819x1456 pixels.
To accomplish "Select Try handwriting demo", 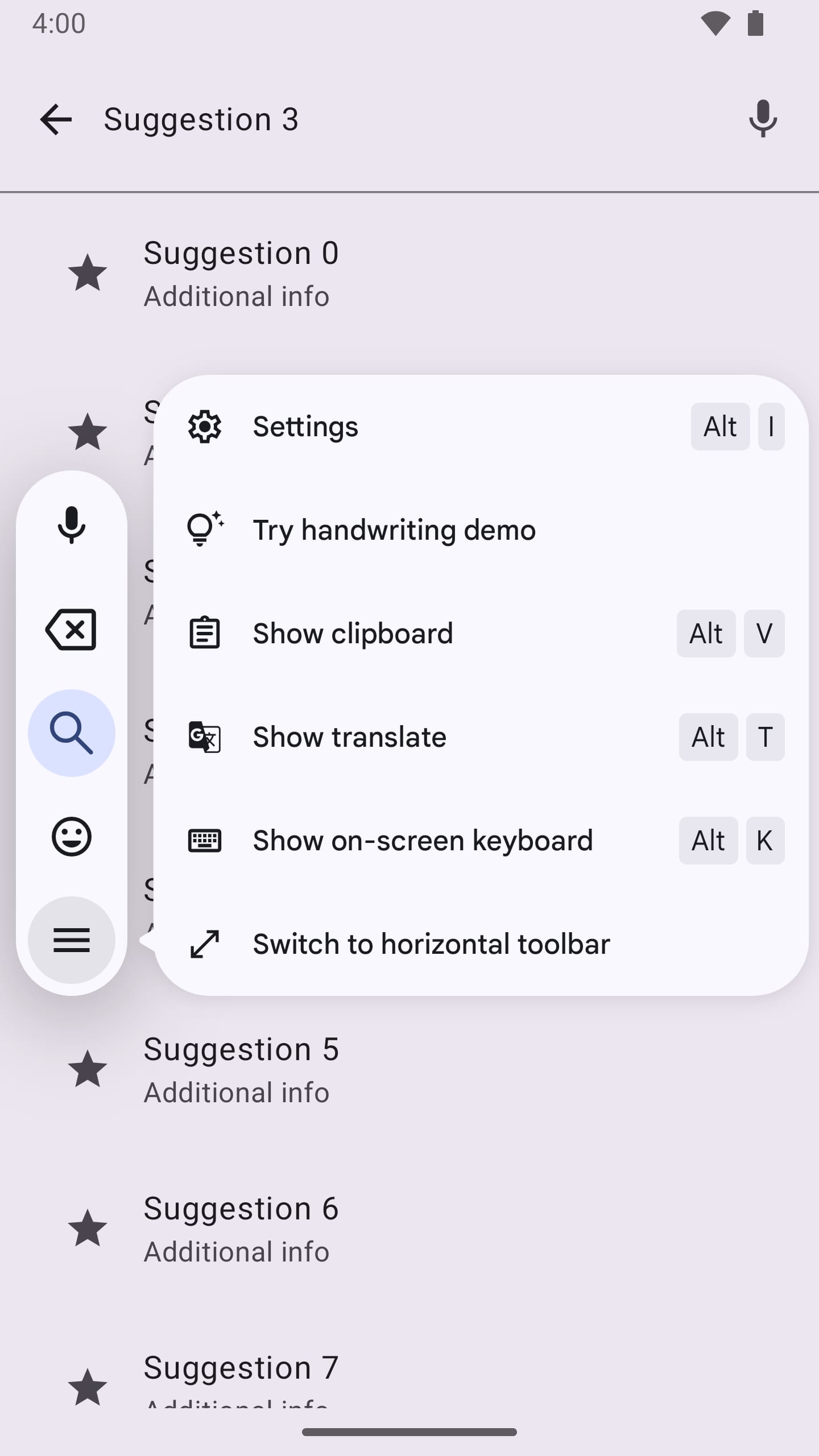I will [394, 529].
